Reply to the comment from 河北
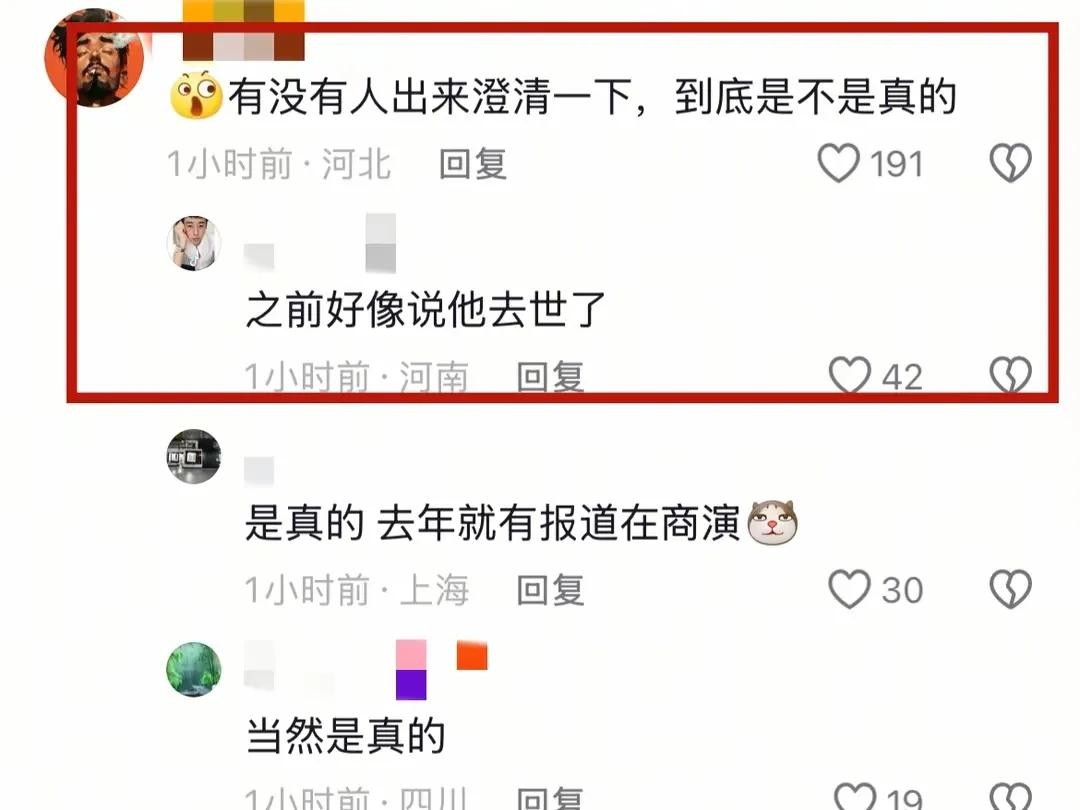 473,164
